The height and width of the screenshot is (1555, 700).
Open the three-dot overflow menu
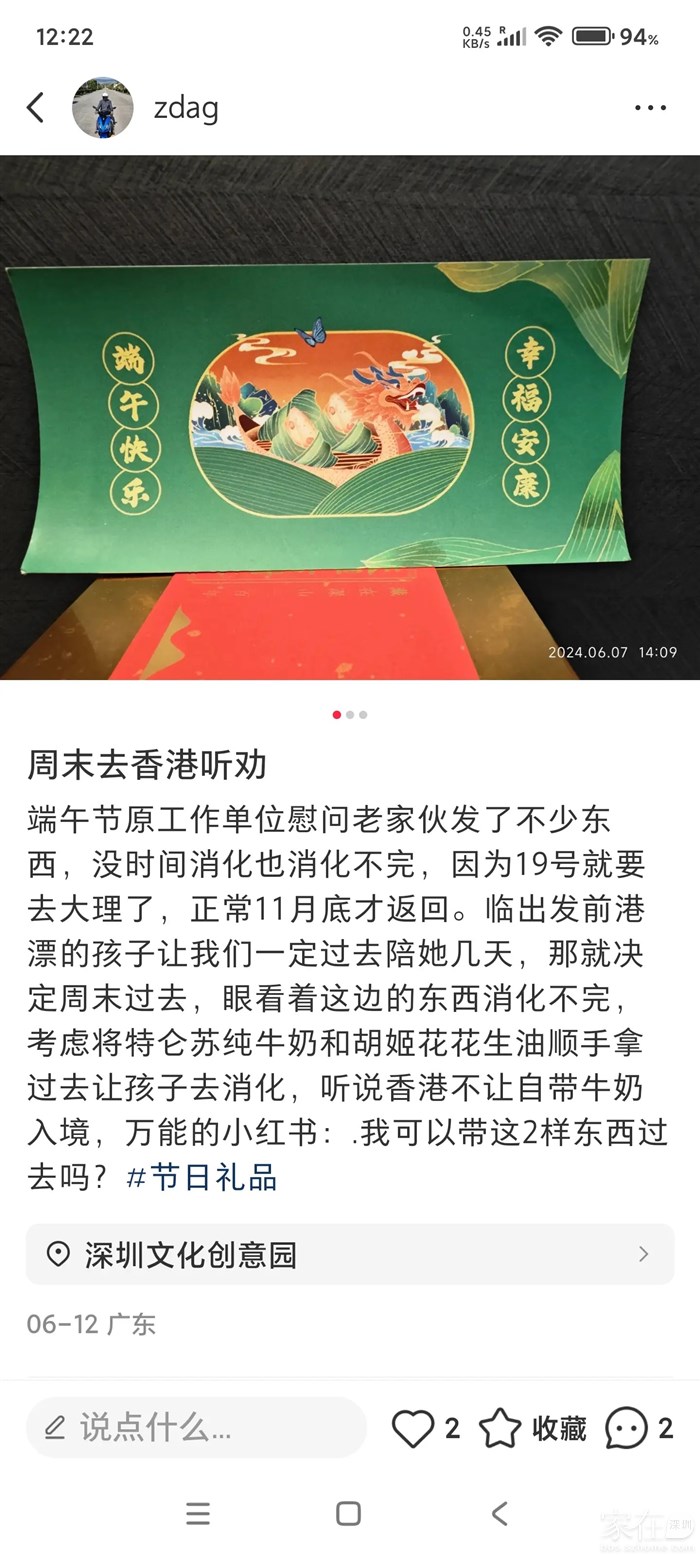[x=650, y=108]
